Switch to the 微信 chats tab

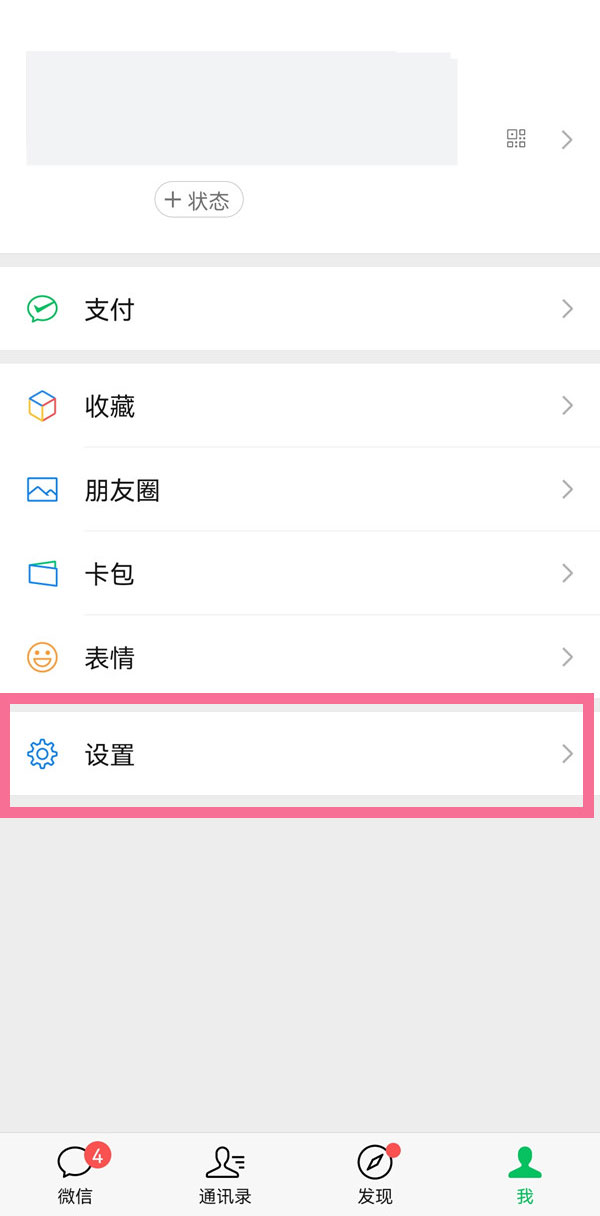pos(76,1174)
